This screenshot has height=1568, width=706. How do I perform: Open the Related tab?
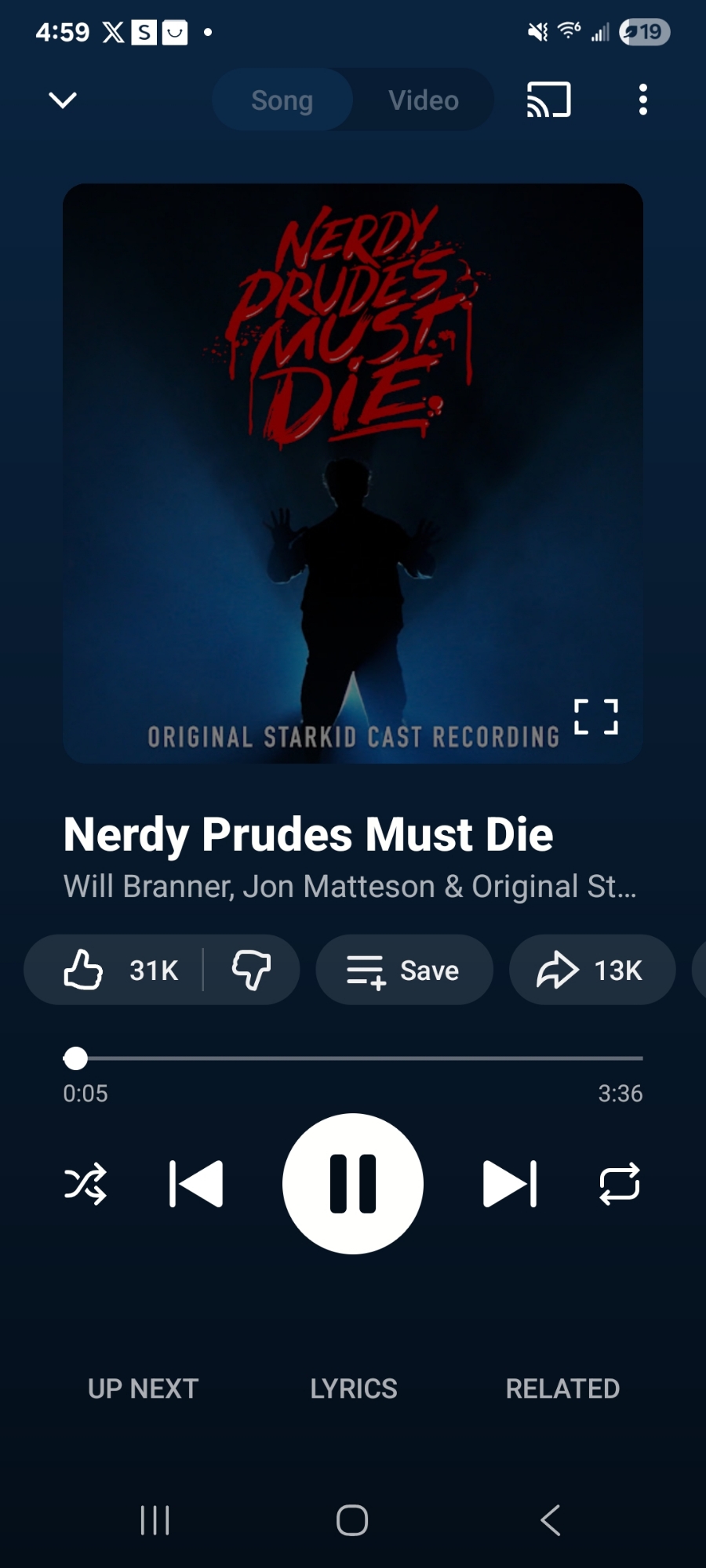(x=562, y=1388)
